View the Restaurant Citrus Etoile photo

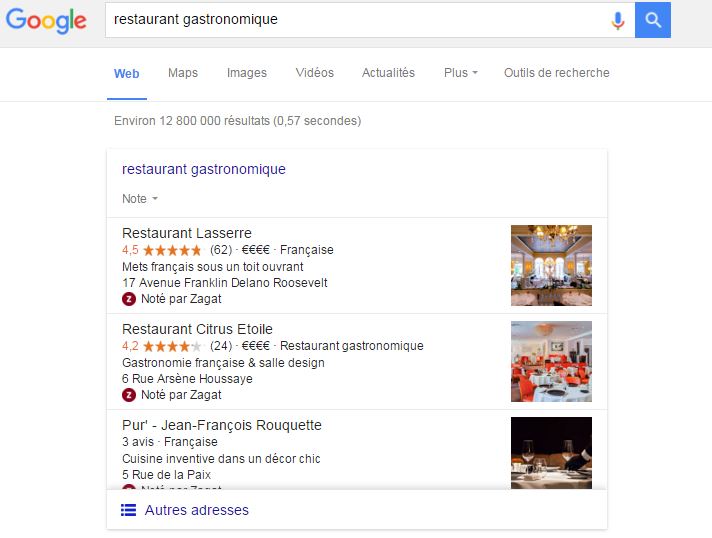[x=551, y=361]
